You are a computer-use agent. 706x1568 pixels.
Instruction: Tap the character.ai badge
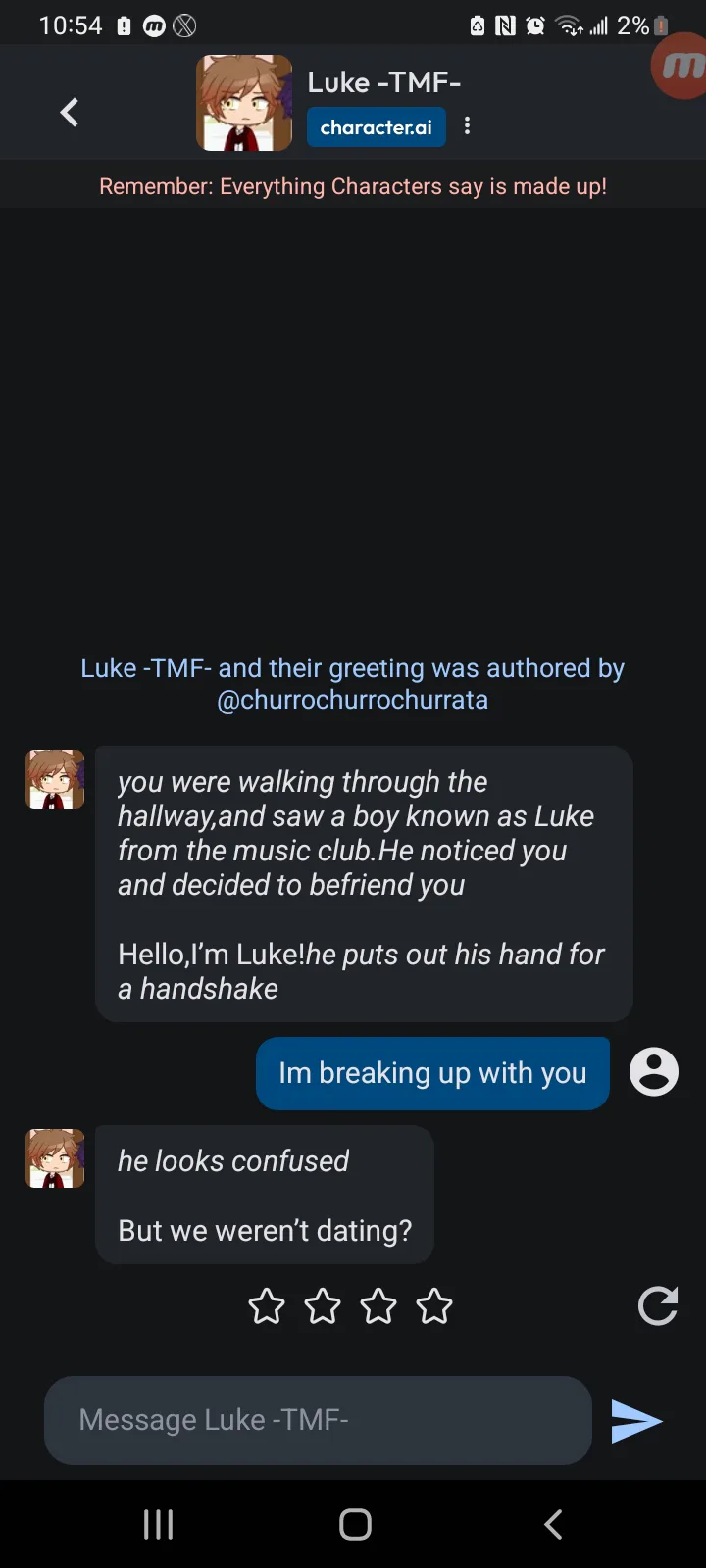[x=376, y=127]
